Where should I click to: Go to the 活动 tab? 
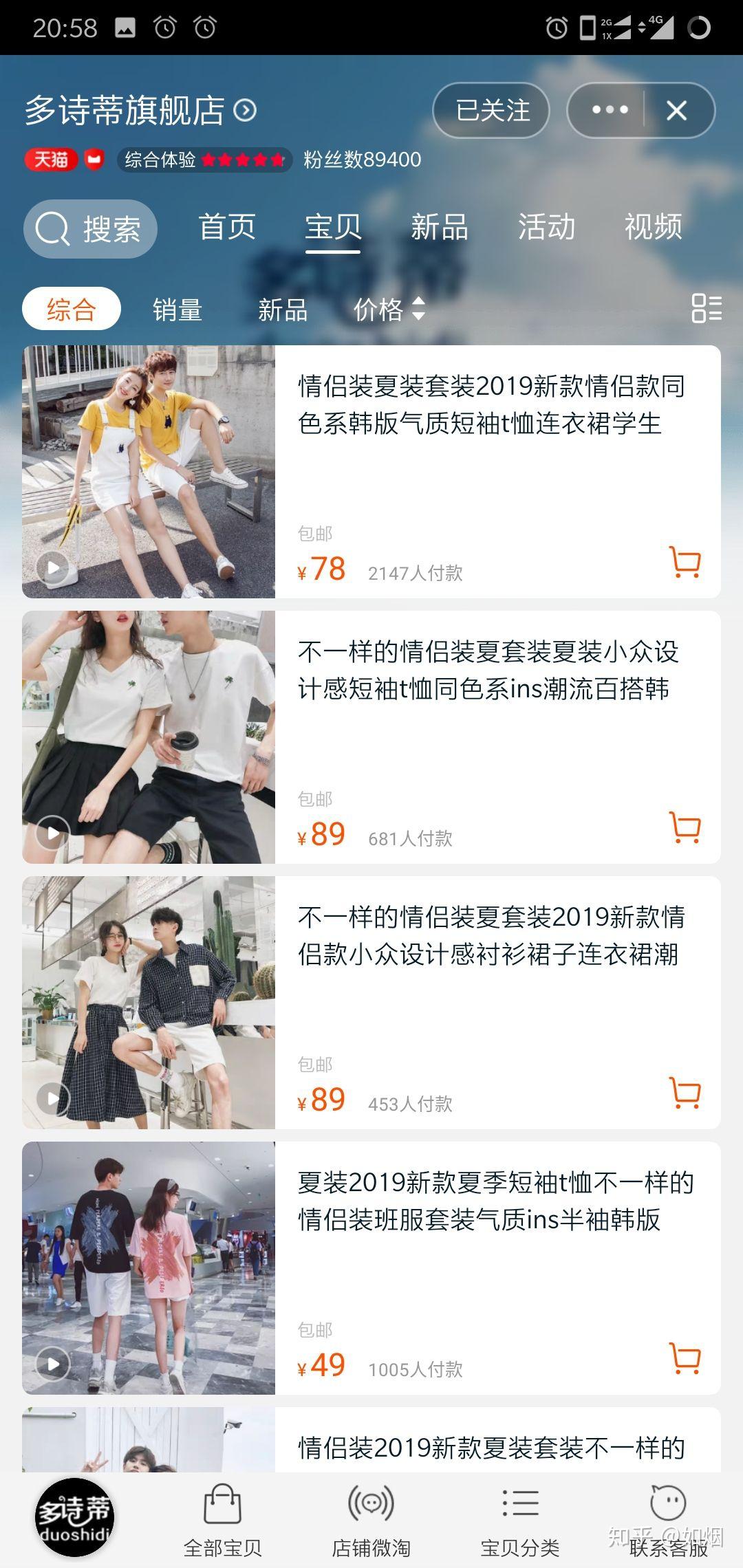point(546,227)
